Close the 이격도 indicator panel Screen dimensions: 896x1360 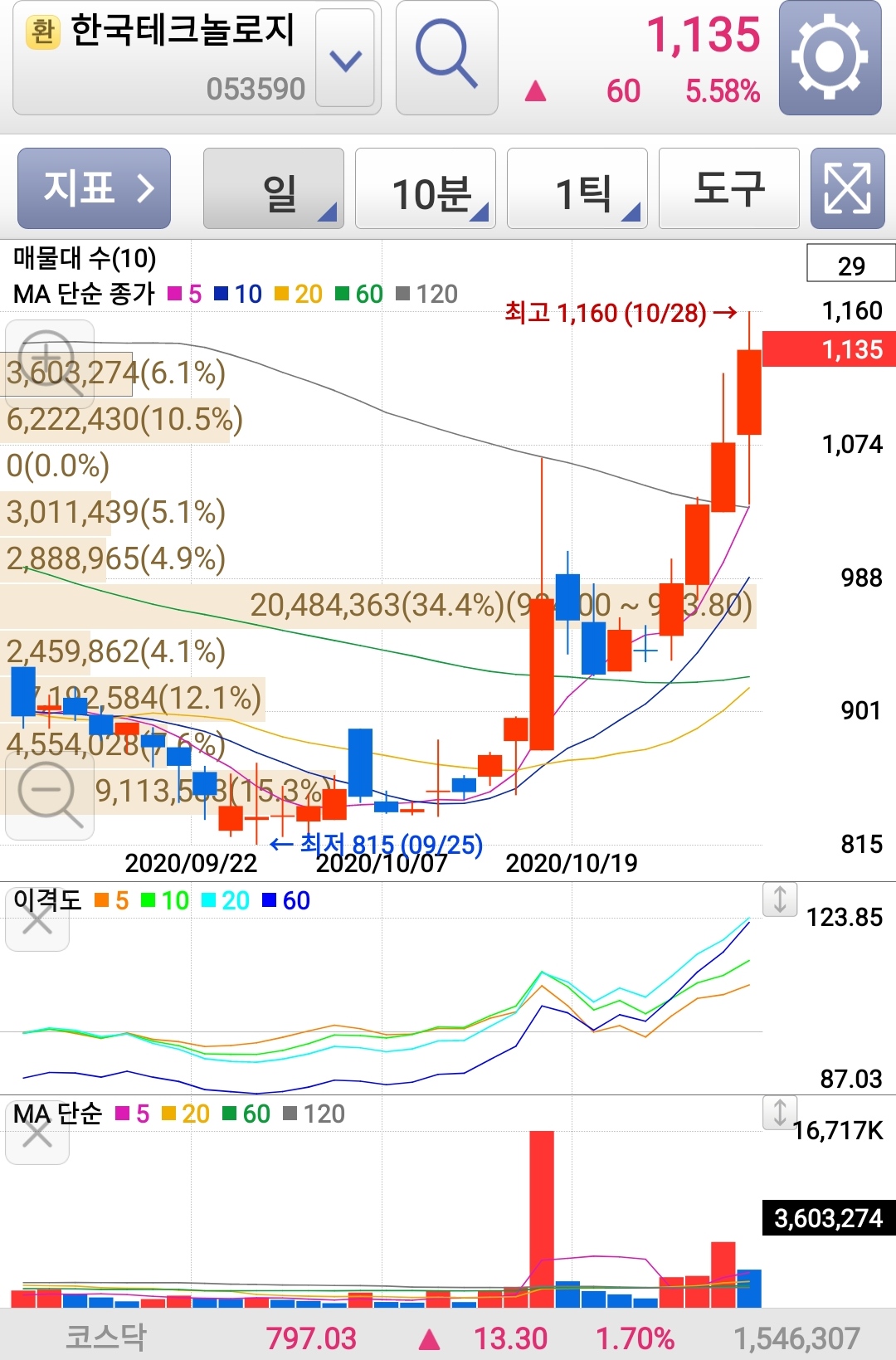37,919
